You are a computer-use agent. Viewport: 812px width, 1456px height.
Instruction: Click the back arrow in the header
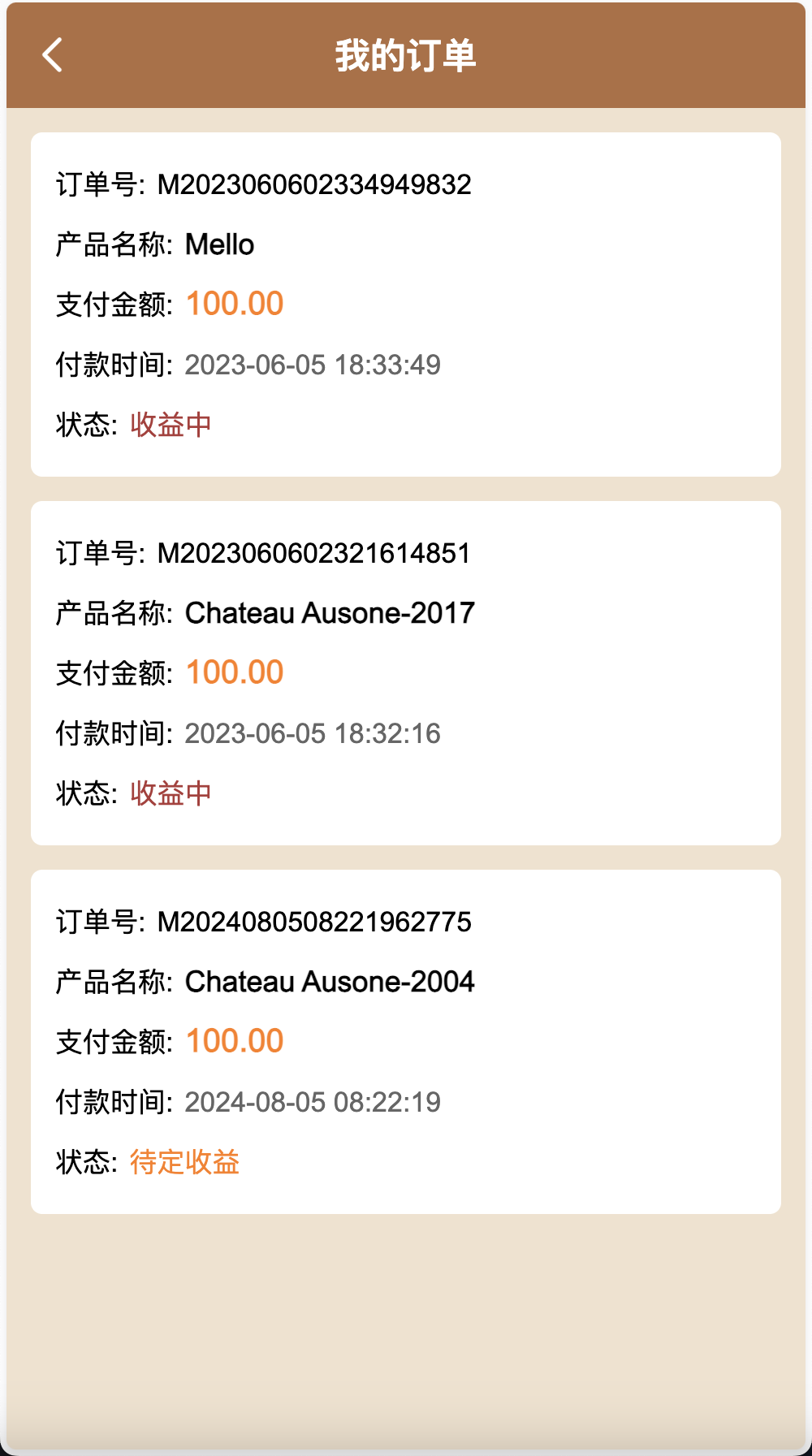(52, 56)
